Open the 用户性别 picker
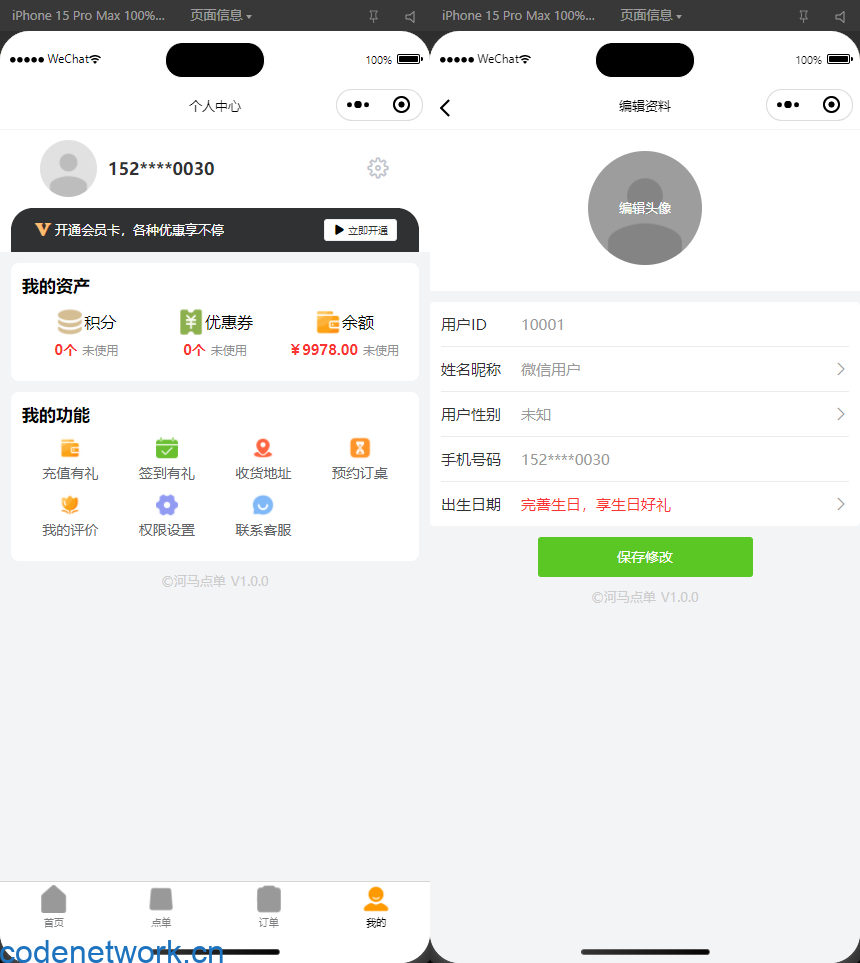 tap(645, 414)
